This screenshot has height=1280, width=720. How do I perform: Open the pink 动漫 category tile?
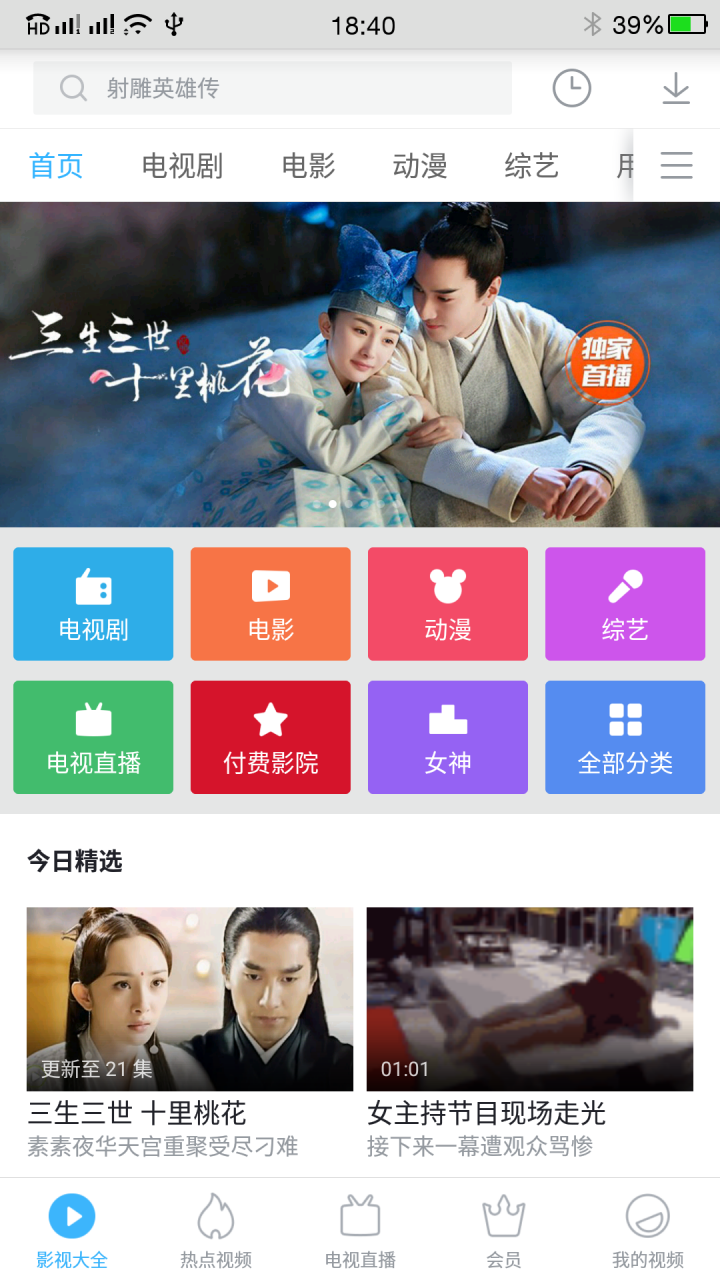[x=447, y=604]
